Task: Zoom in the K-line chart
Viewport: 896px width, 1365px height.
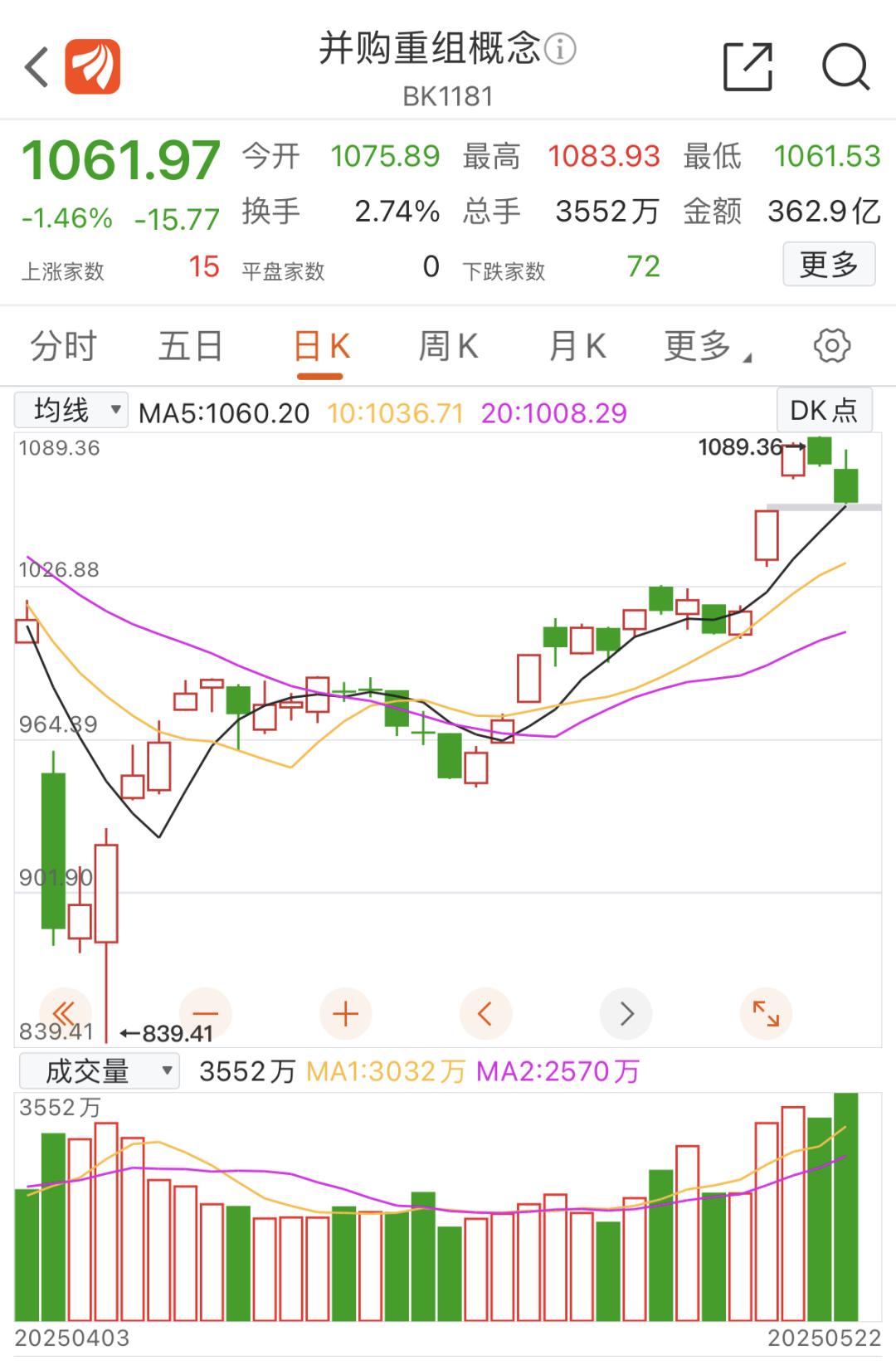Action: (x=345, y=1013)
